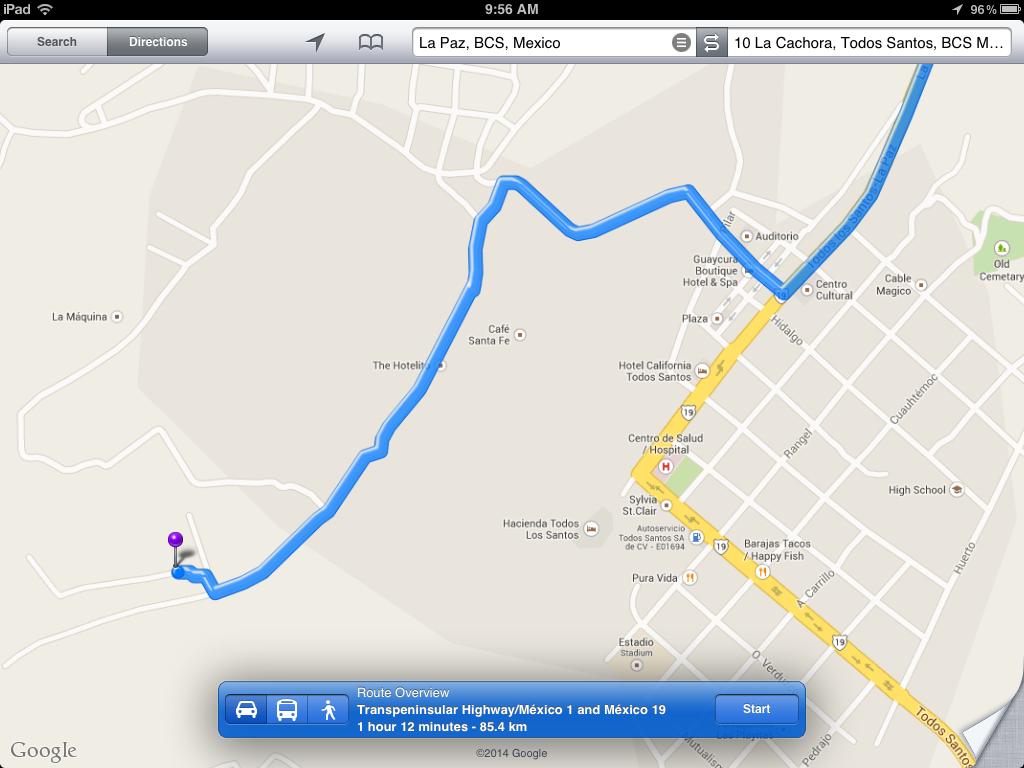Image resolution: width=1024 pixels, height=768 pixels.
Task: Select Café Santa Fe on the map
Action: [519, 335]
